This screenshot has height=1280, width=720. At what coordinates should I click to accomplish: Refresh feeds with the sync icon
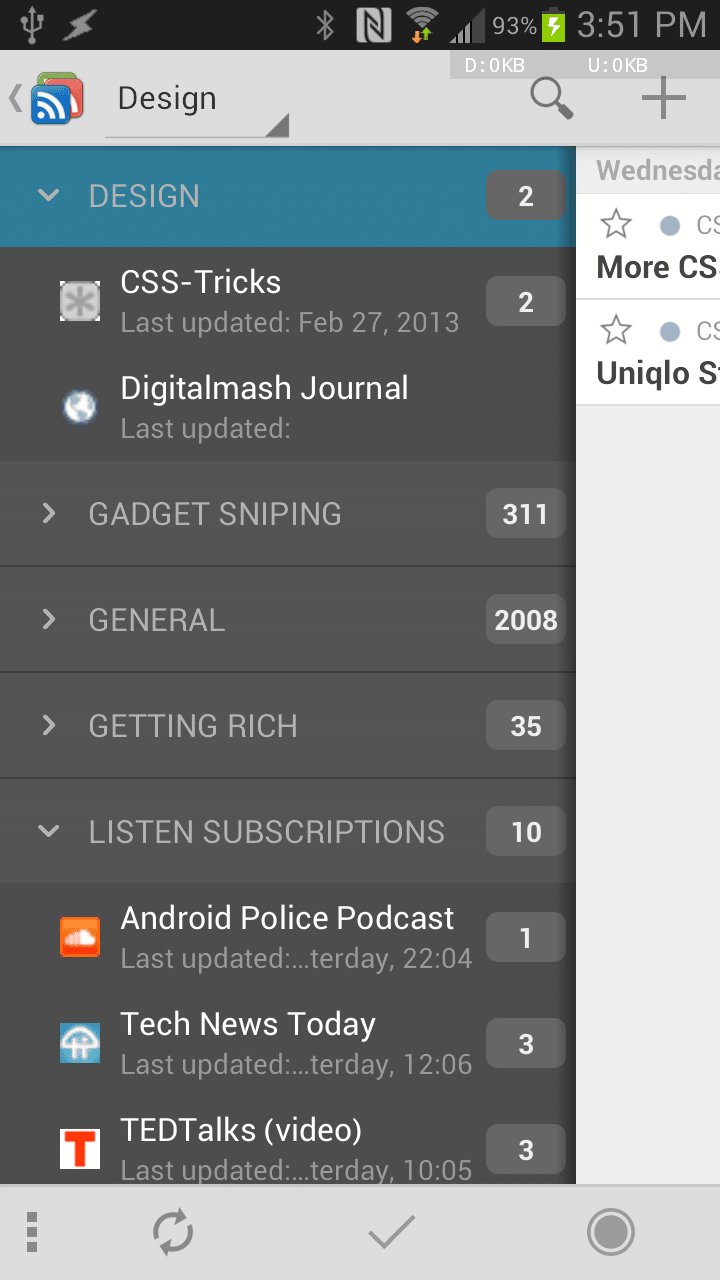point(173,1232)
